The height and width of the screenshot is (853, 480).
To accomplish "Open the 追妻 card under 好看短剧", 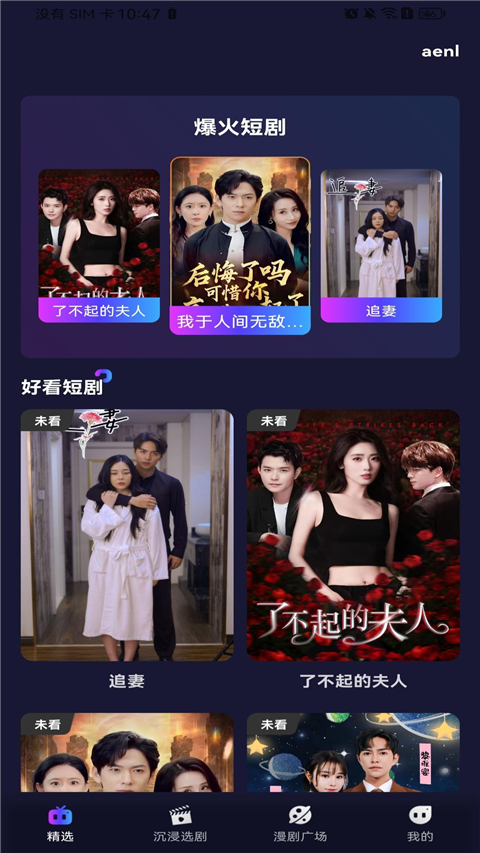I will (127, 549).
